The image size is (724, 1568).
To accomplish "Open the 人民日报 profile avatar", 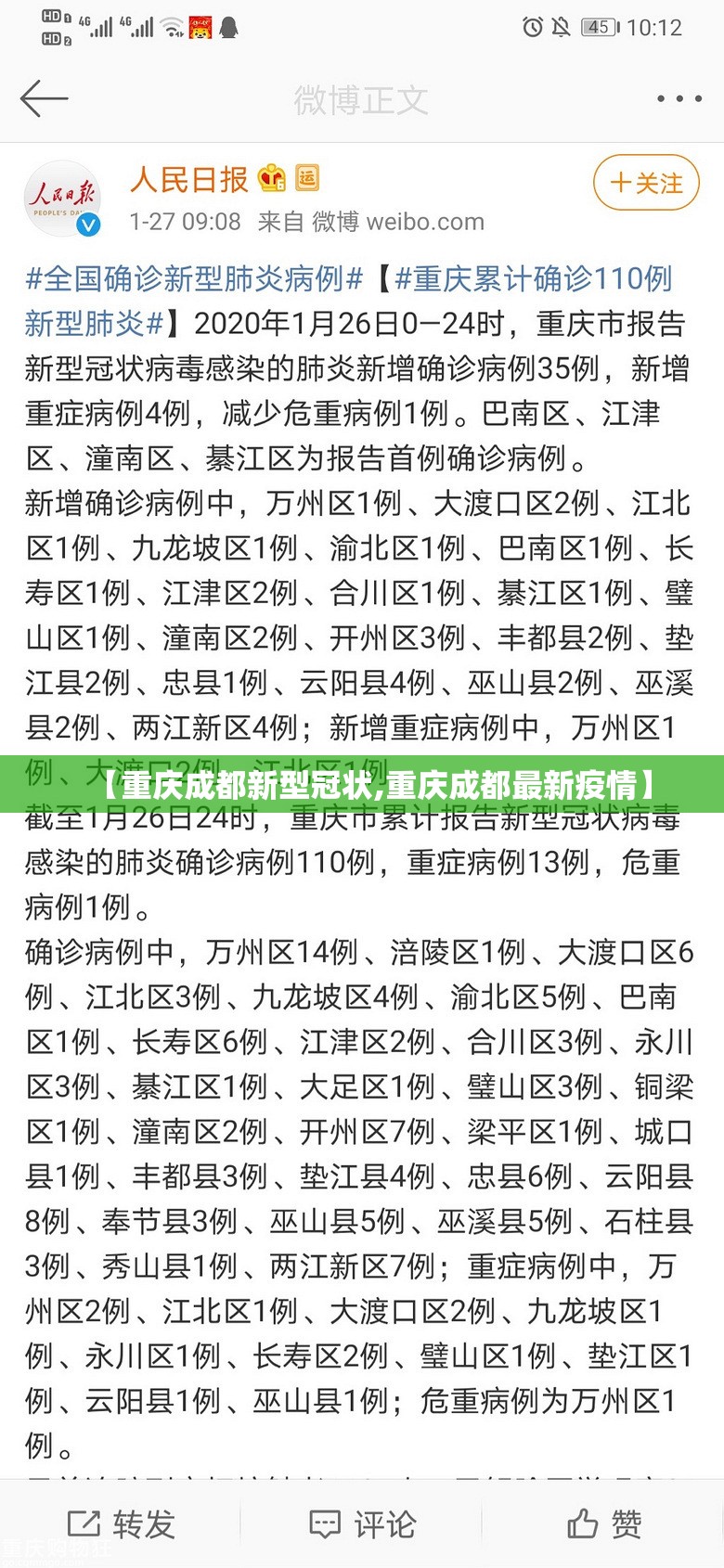I will point(62,198).
